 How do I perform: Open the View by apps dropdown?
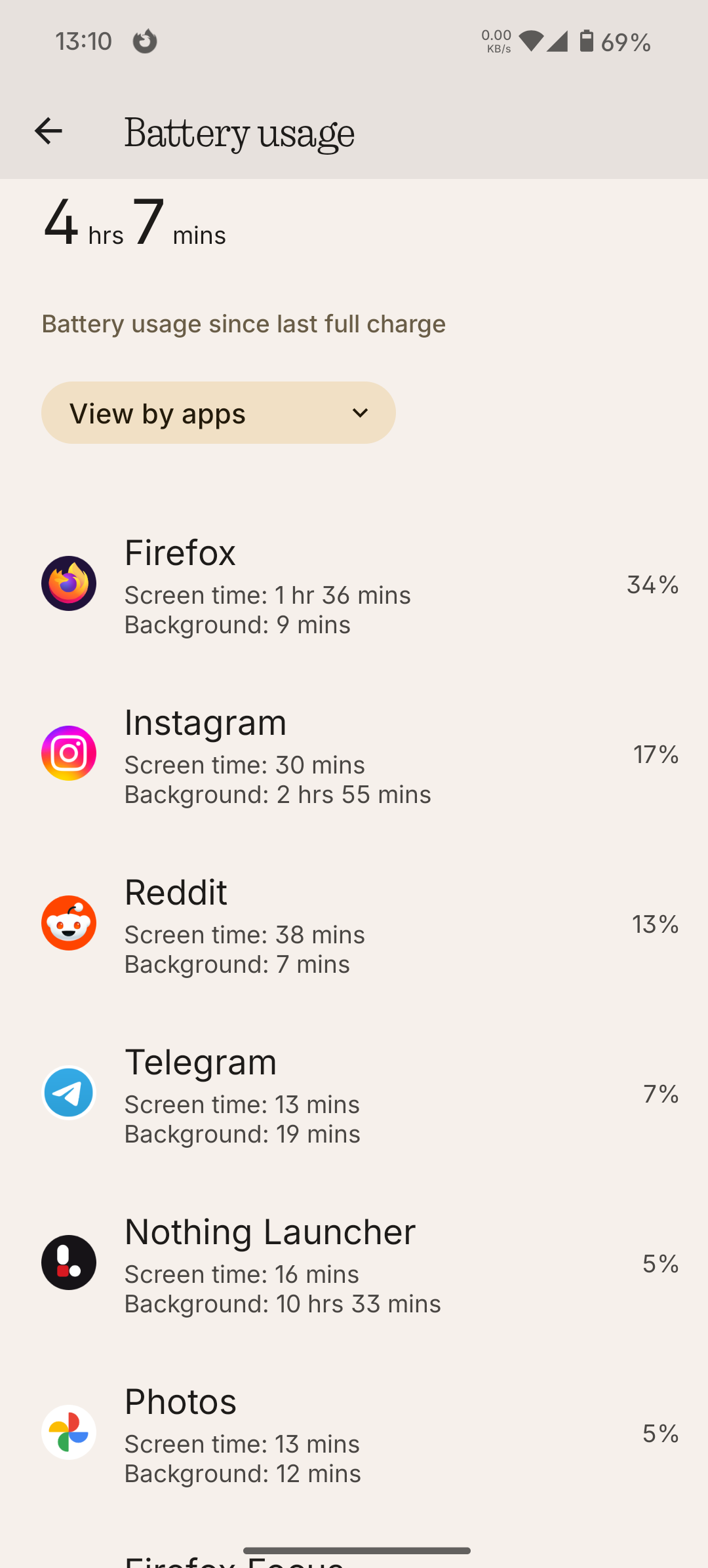[x=218, y=413]
